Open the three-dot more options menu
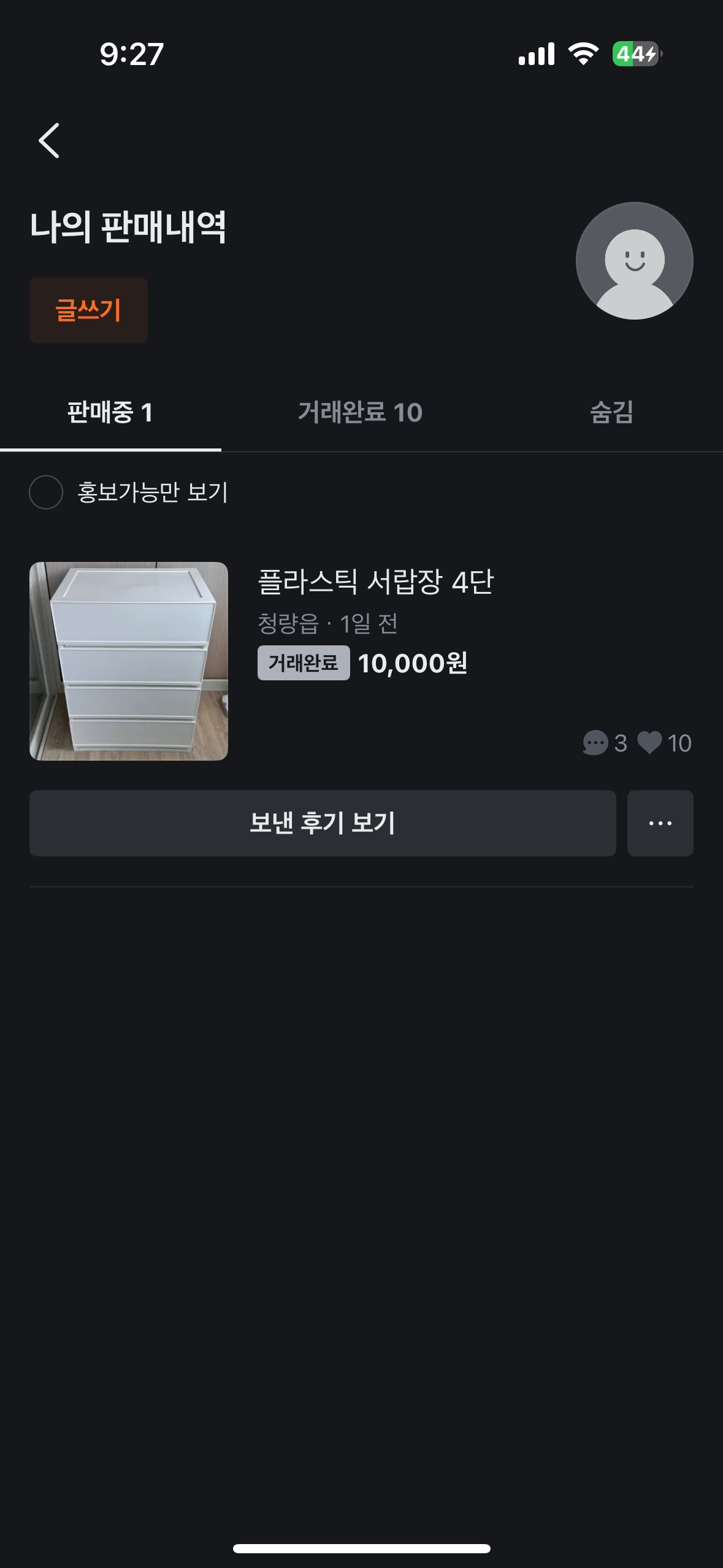The width and height of the screenshot is (723, 1568). pos(660,823)
